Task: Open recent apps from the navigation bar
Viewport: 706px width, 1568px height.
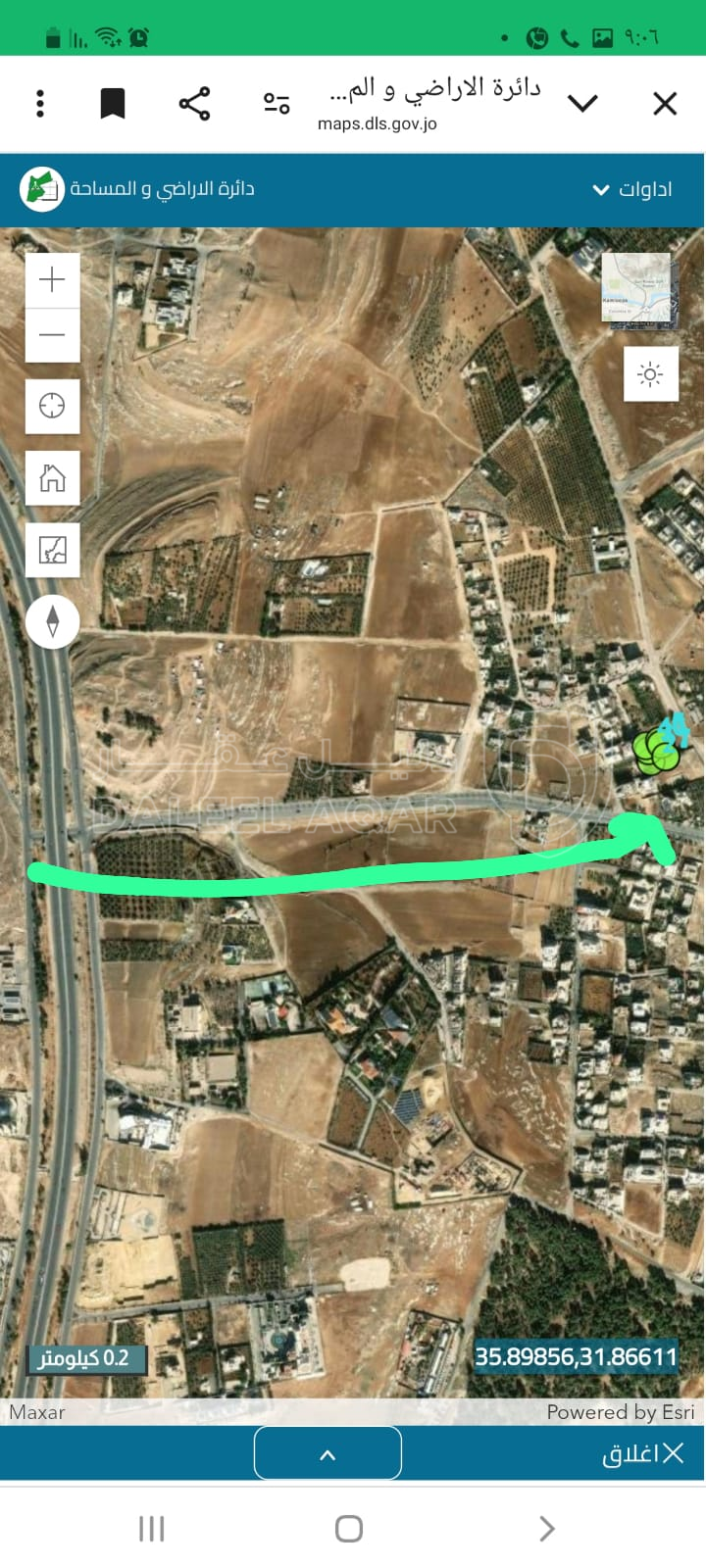Action: pos(151,1529)
